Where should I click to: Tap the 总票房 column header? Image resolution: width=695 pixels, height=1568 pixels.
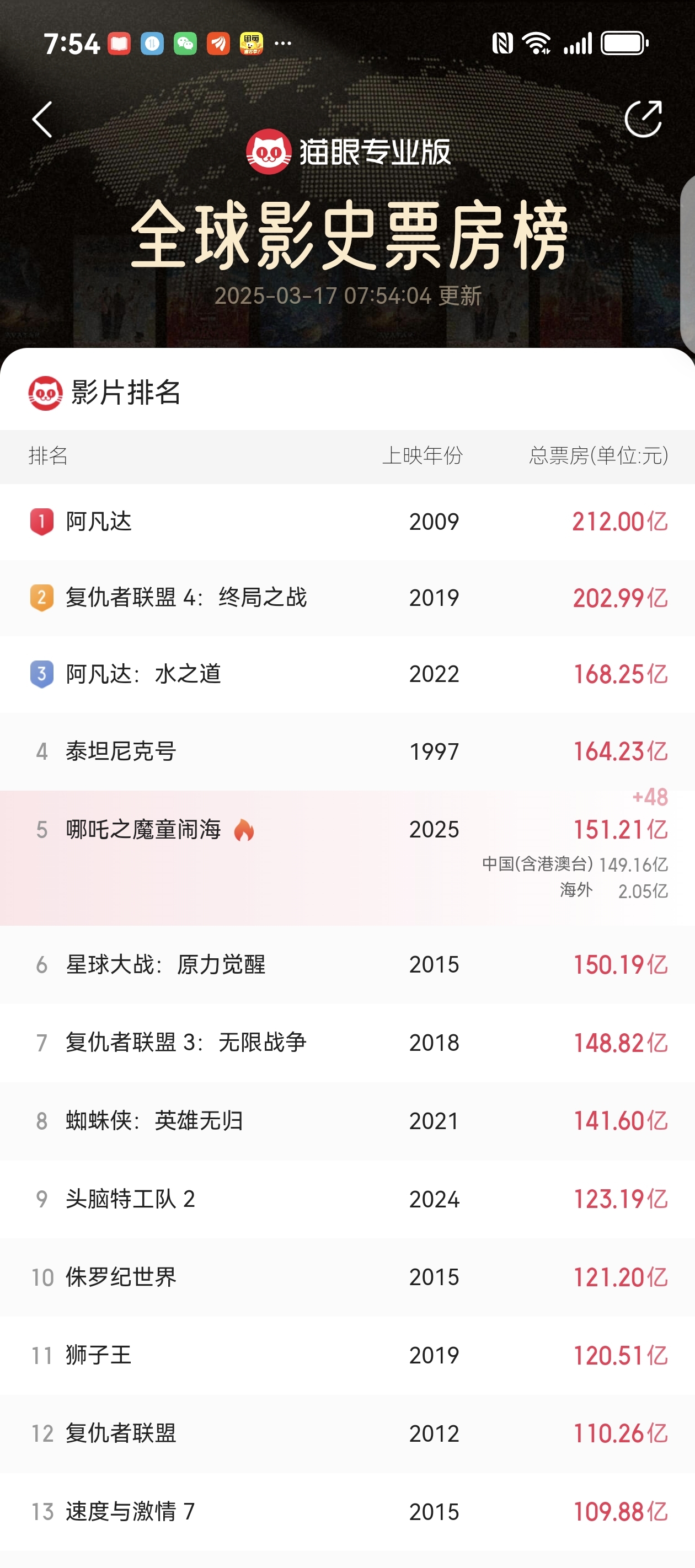[x=597, y=457]
